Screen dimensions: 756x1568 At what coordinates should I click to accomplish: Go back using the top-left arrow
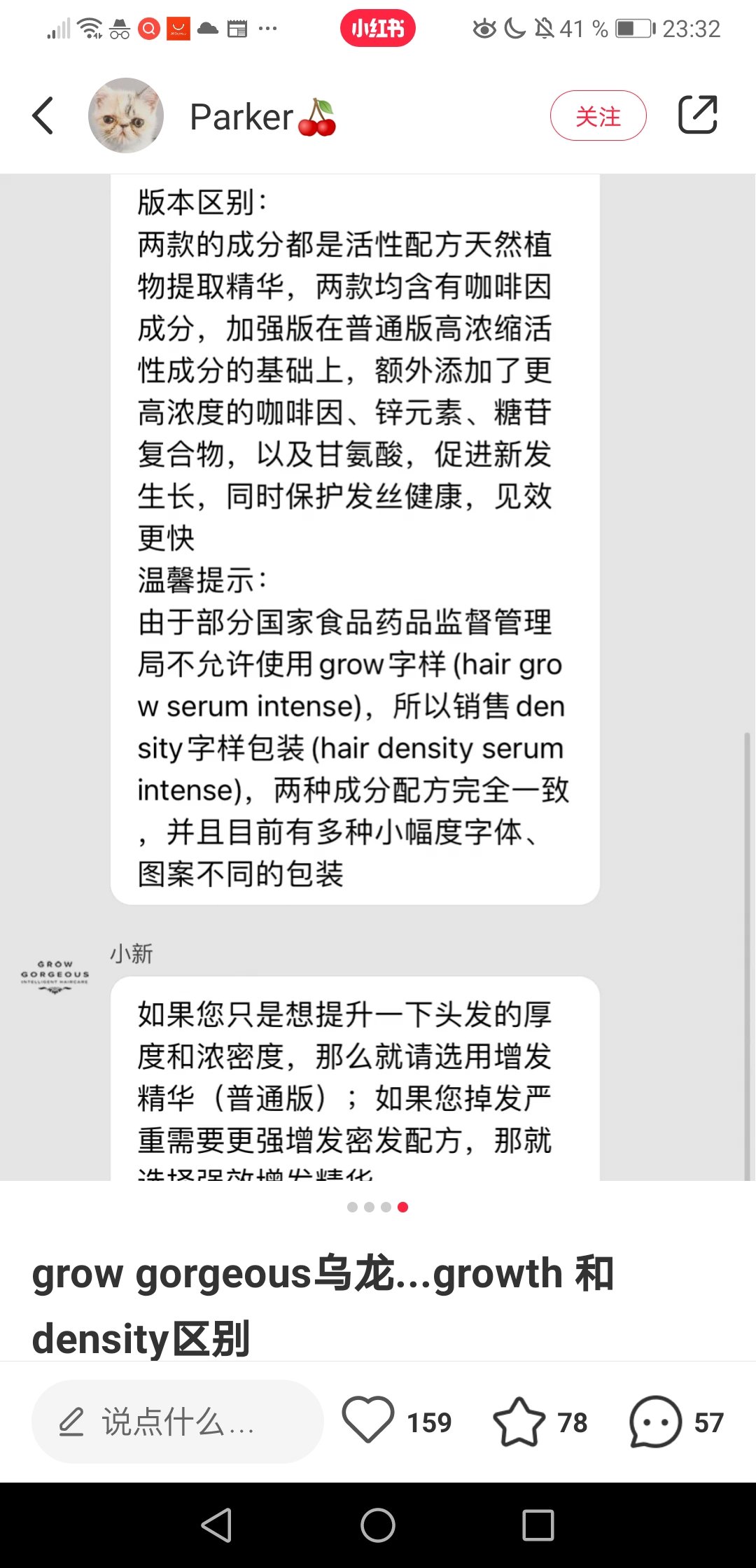[x=43, y=116]
